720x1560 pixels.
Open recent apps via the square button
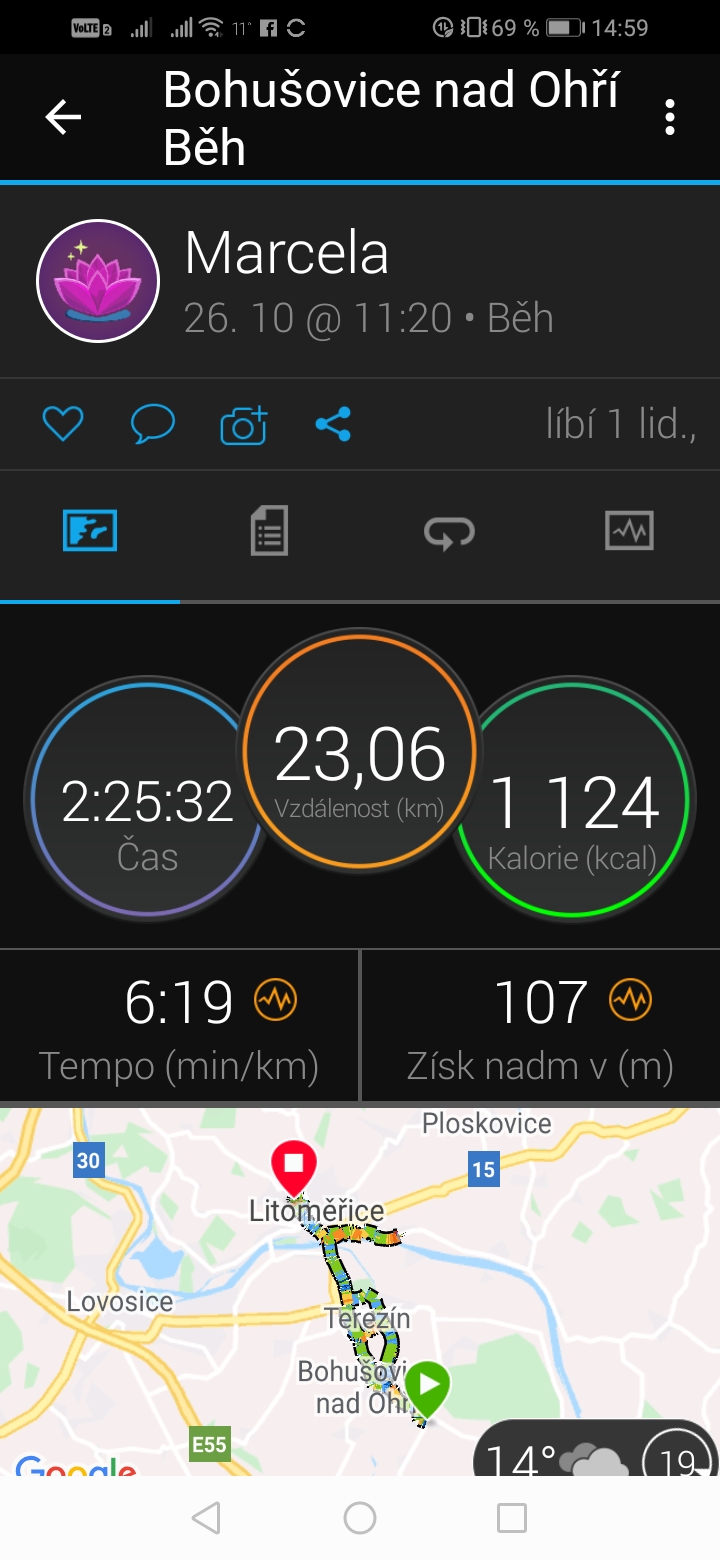point(512,1518)
